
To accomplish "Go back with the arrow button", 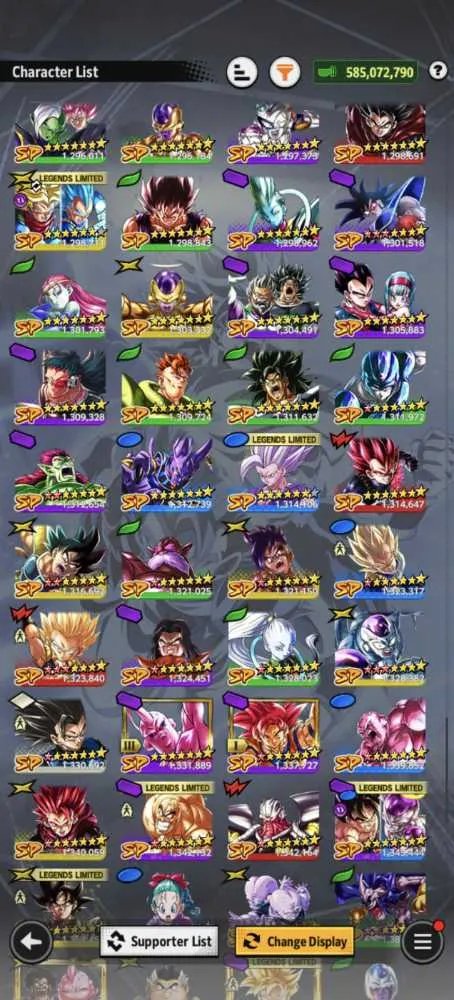I will [x=31, y=941].
